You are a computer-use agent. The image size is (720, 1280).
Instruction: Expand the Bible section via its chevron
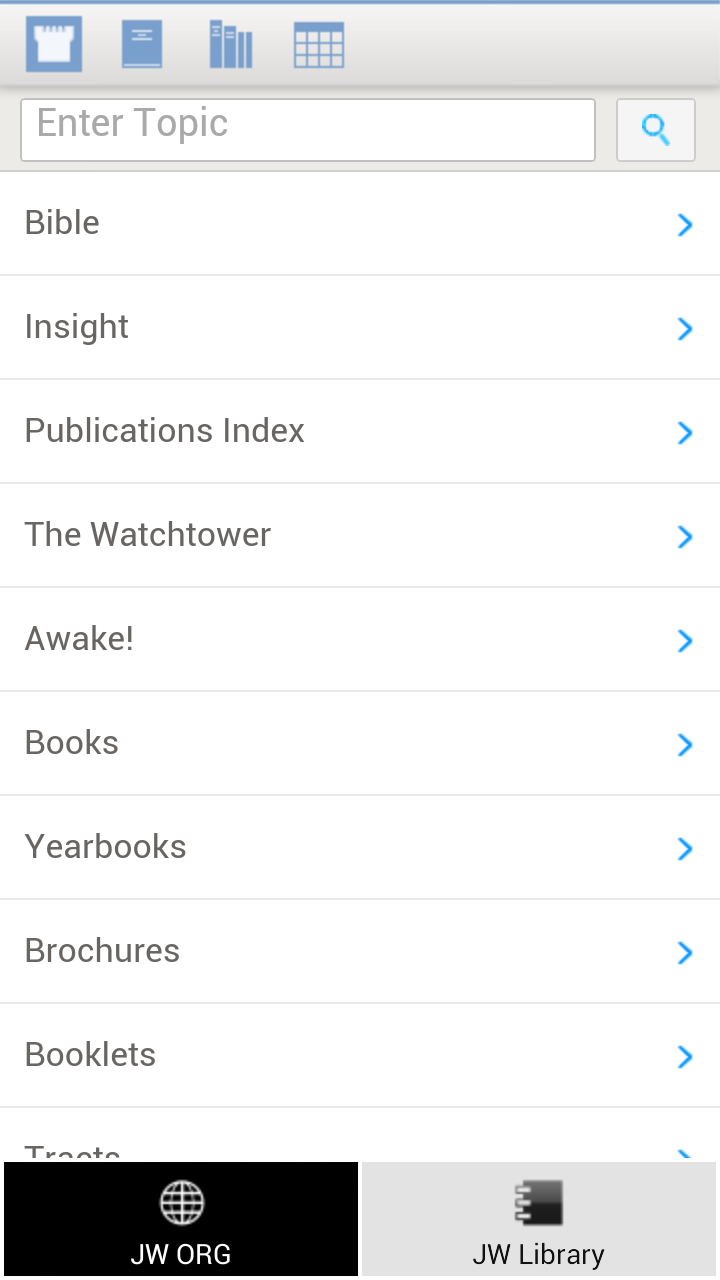[x=685, y=224]
